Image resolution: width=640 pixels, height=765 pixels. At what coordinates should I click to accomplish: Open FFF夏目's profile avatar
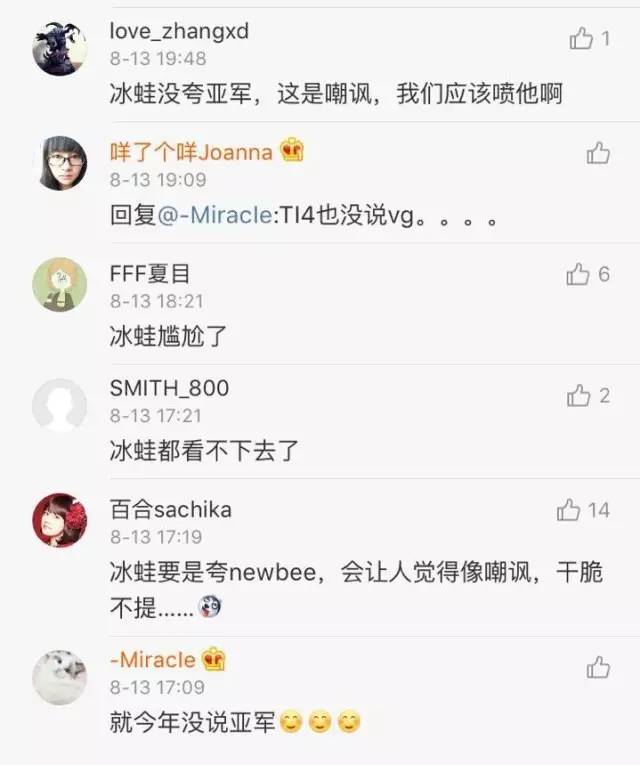coord(60,283)
